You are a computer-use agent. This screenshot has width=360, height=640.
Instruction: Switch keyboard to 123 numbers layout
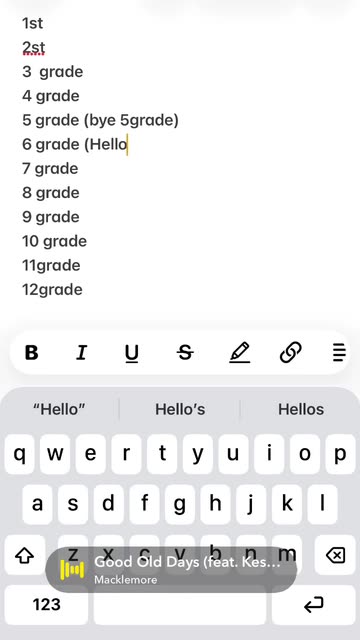pyautogui.click(x=46, y=604)
